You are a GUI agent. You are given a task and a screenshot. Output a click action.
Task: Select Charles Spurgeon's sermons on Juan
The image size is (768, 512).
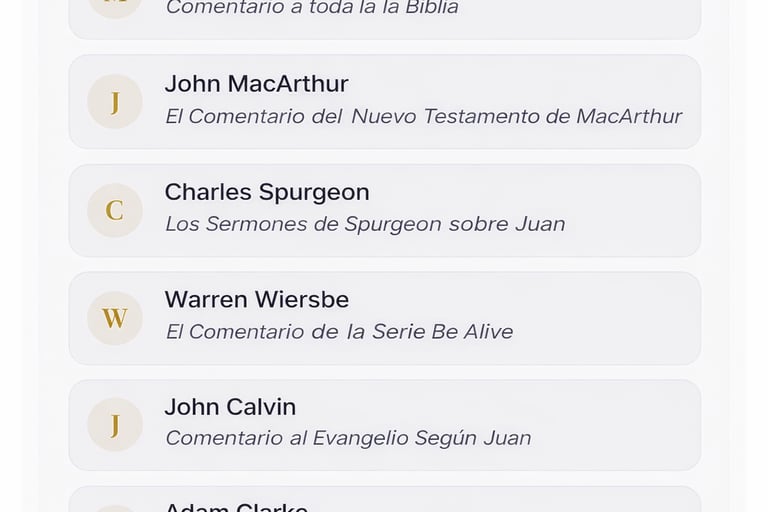tap(384, 209)
